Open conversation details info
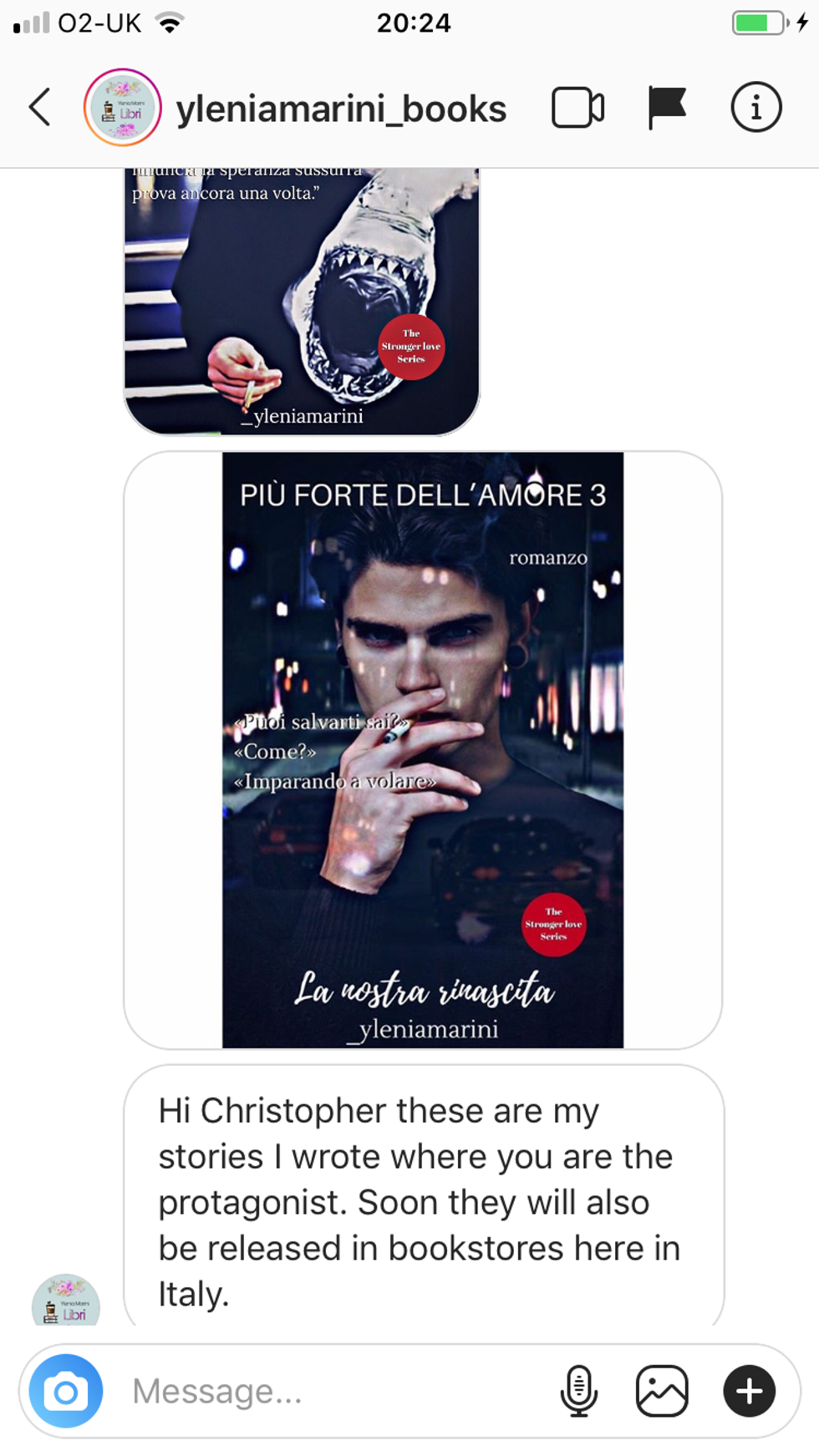 755,108
